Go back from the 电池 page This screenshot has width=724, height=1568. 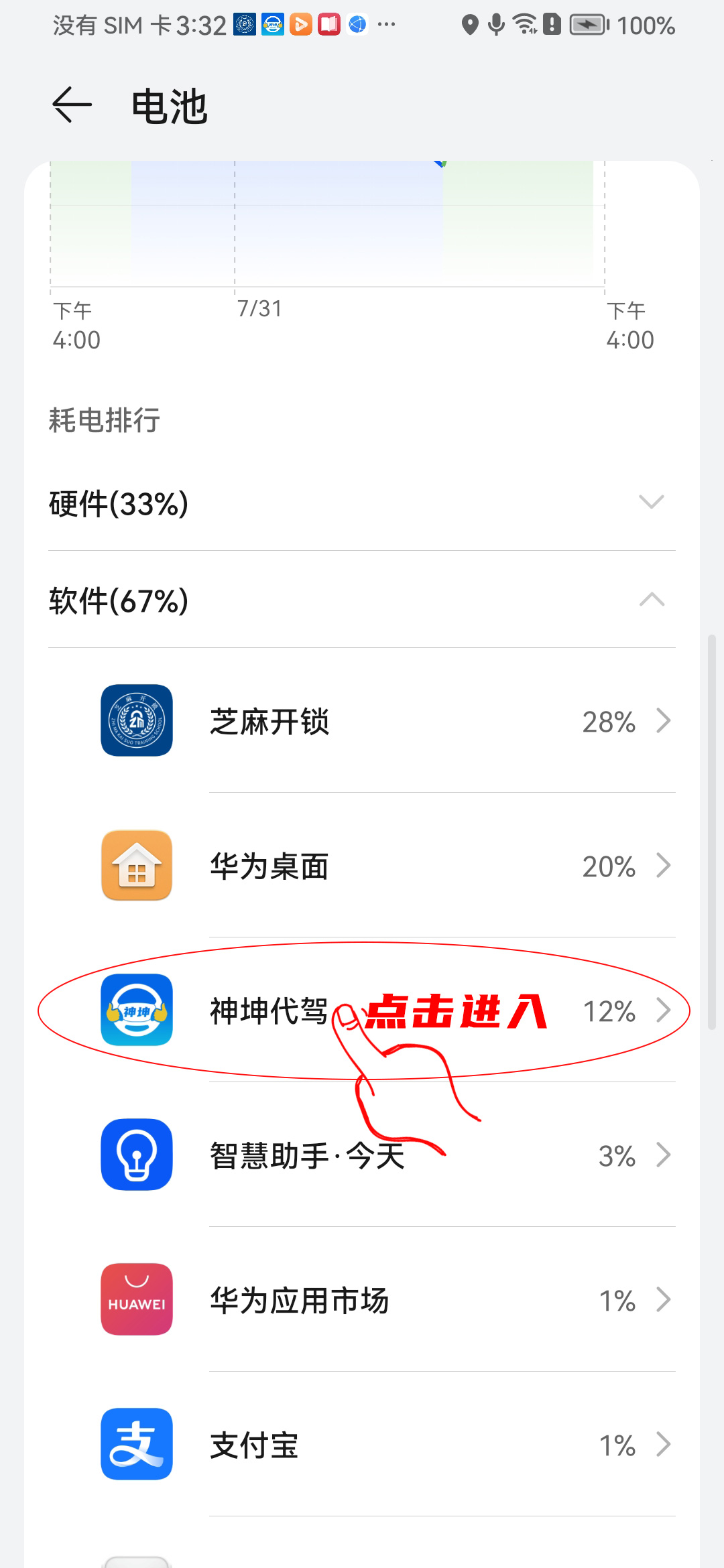(72, 106)
